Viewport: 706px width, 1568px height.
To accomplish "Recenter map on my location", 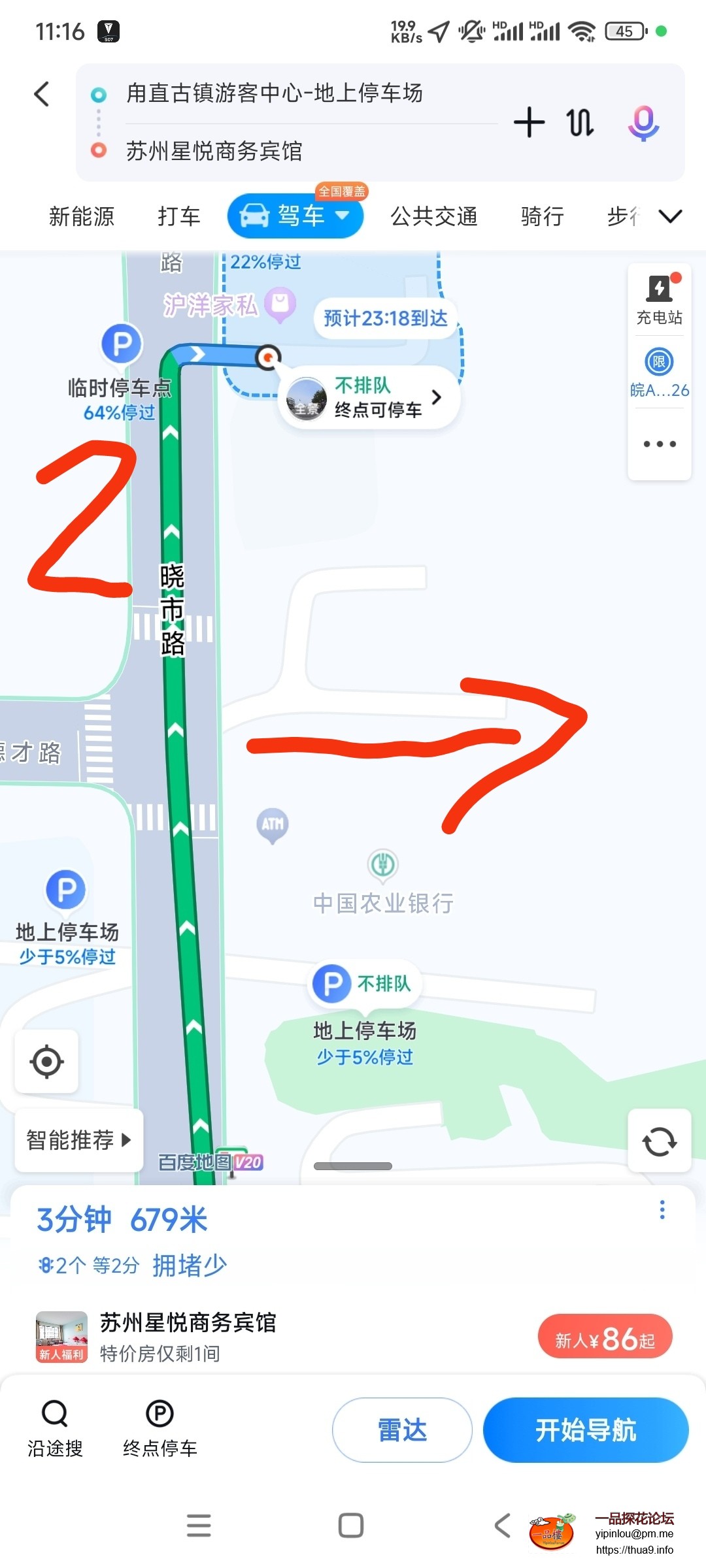I will (46, 1062).
